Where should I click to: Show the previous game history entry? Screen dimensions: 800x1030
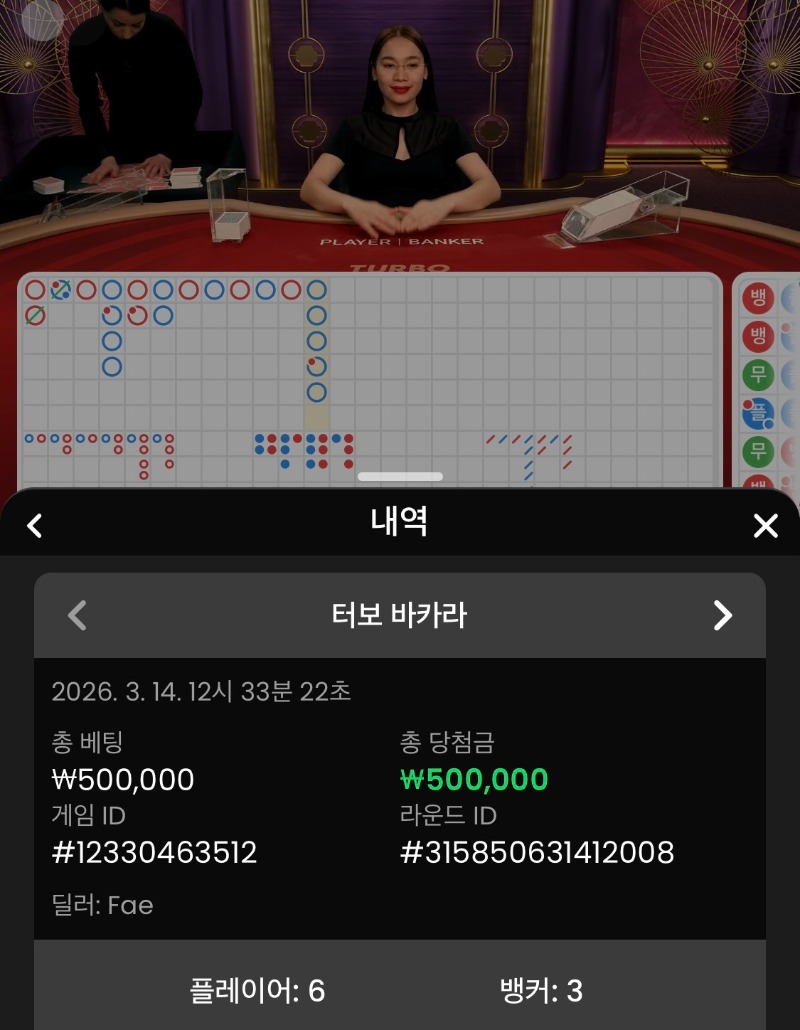(x=77, y=615)
